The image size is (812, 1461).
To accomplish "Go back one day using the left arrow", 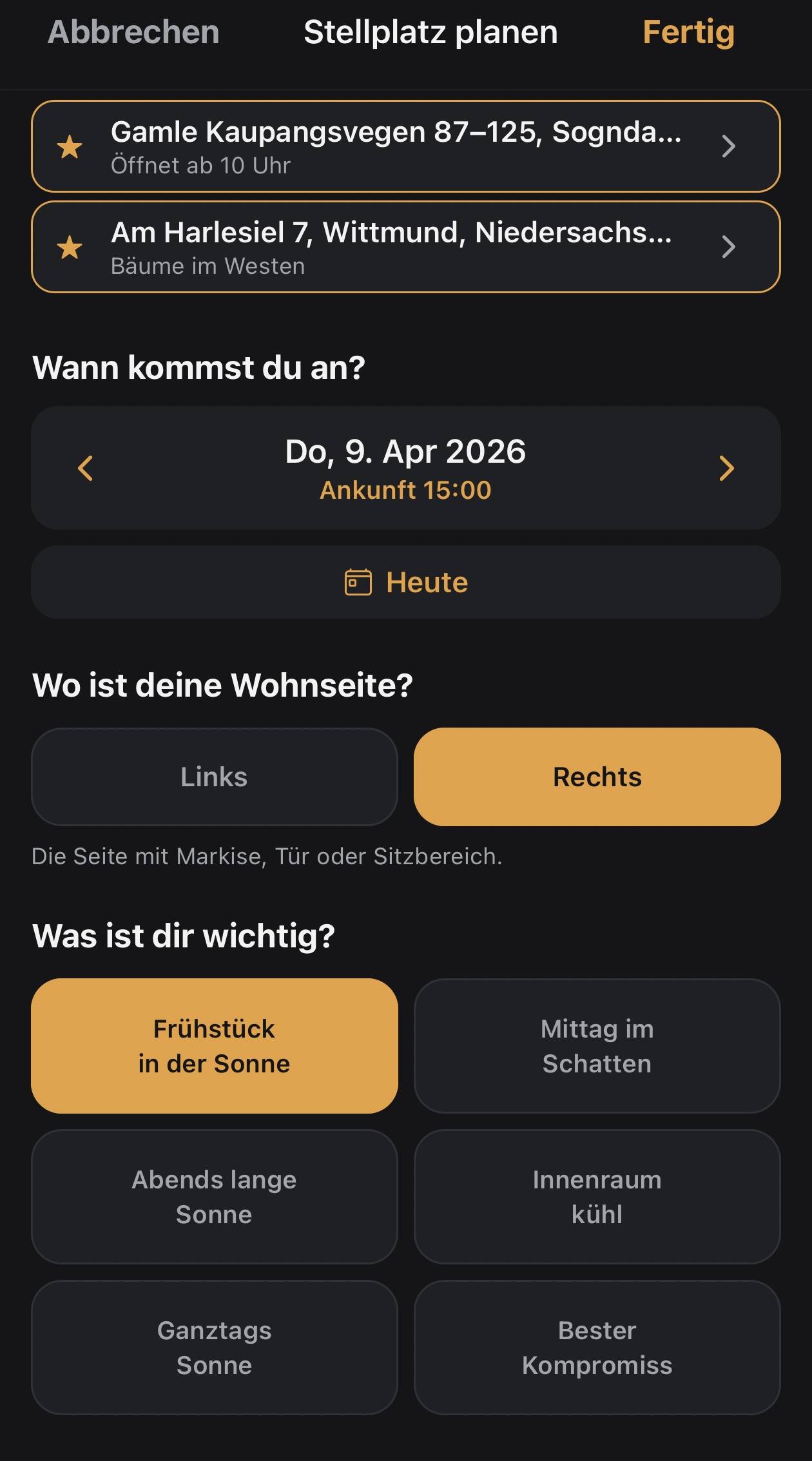I will pos(84,469).
